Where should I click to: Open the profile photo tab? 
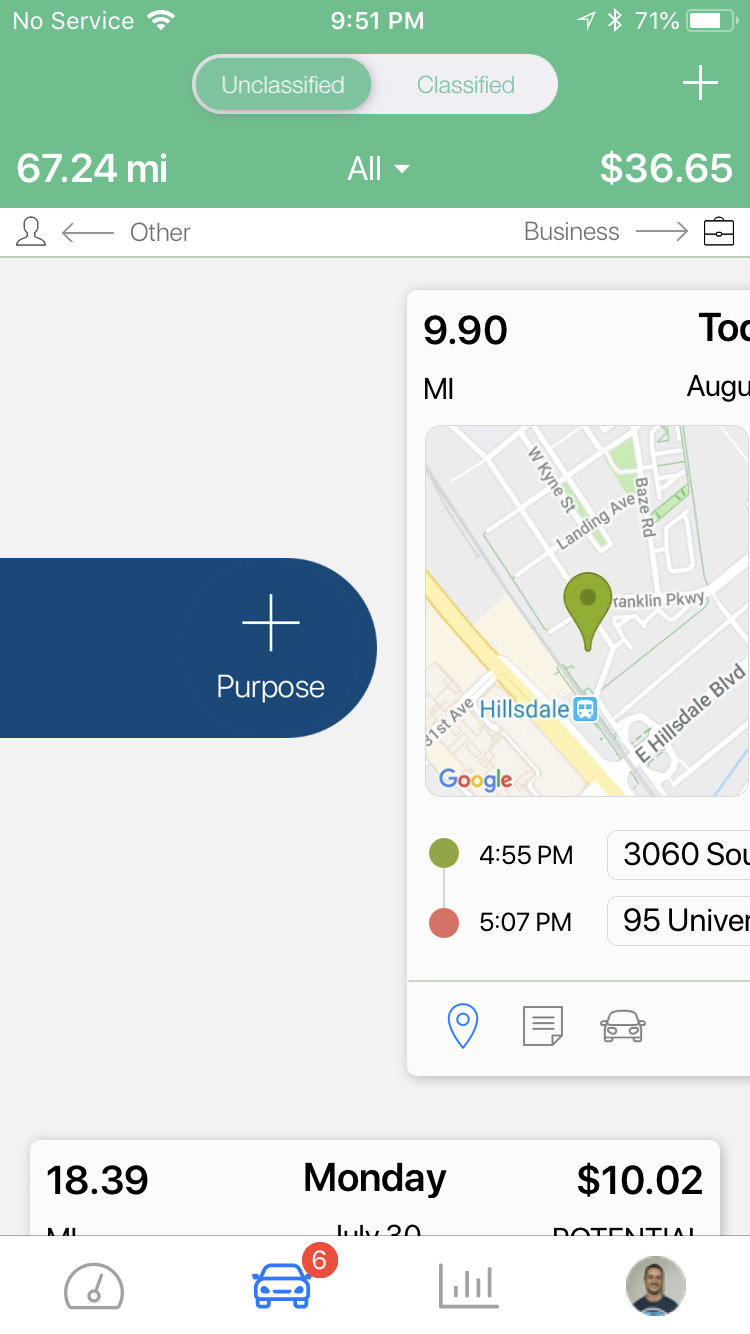pyautogui.click(x=656, y=1286)
